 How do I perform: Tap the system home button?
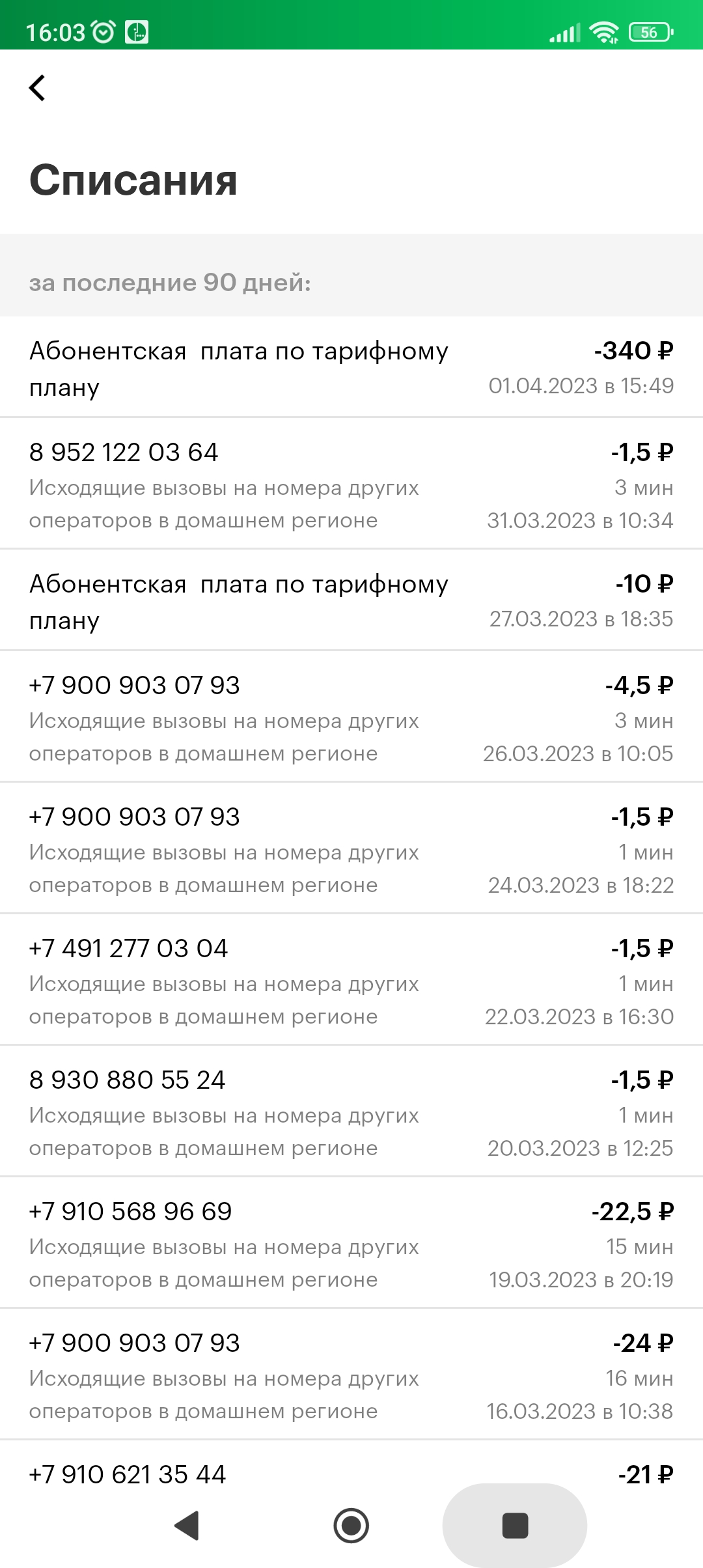point(351,1526)
